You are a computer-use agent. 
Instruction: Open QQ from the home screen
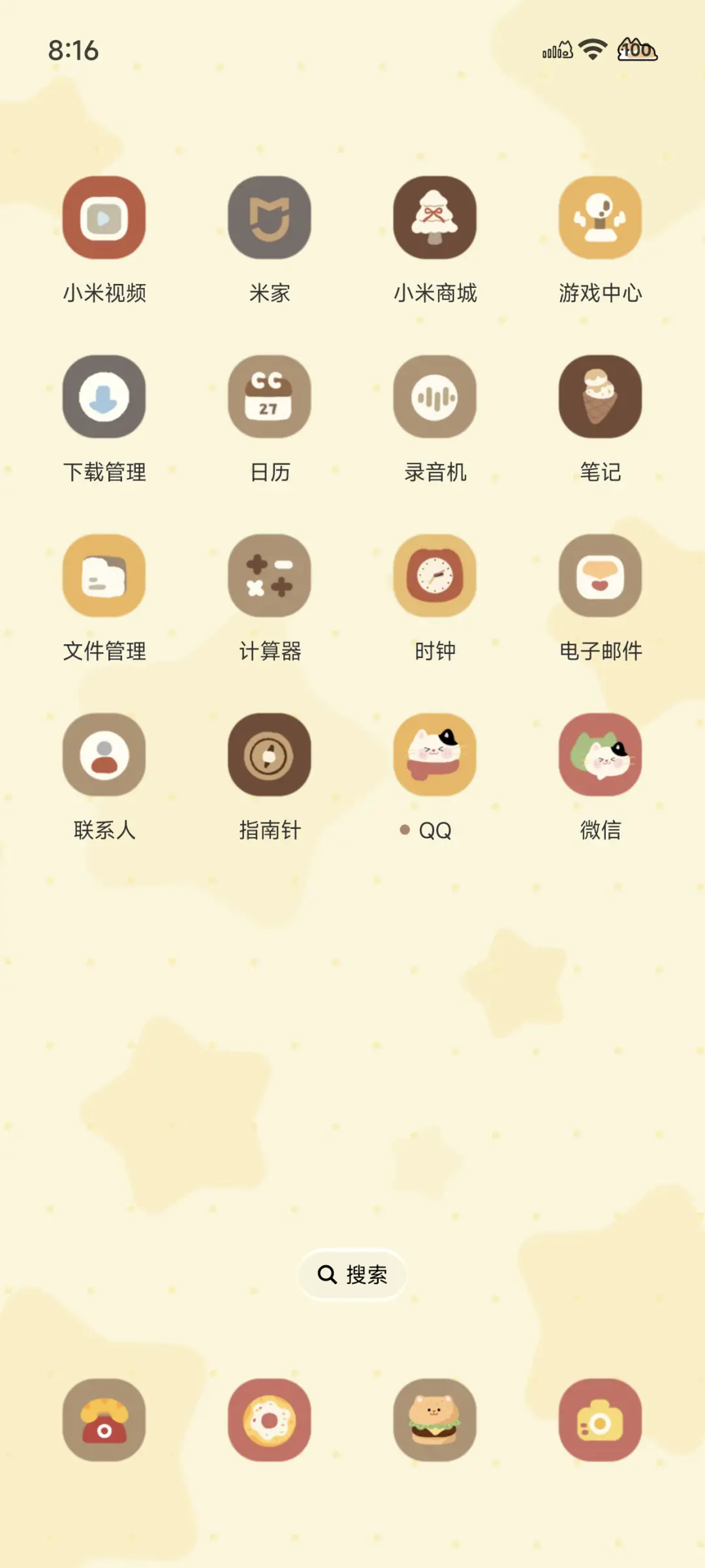[x=436, y=755]
